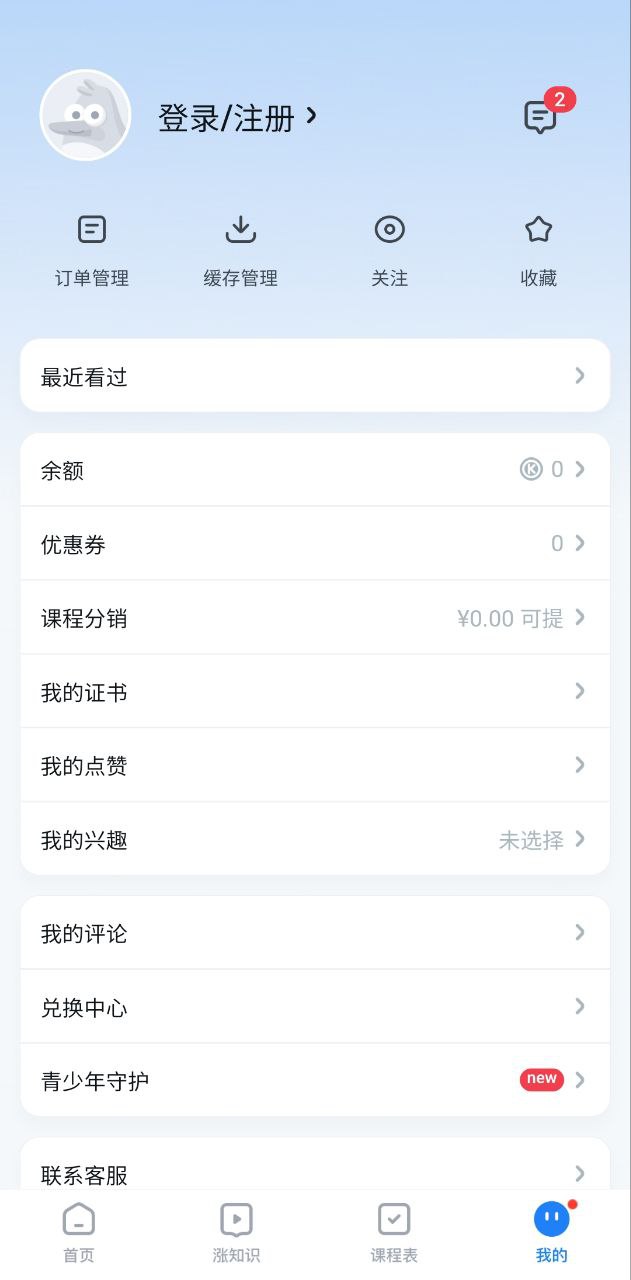
Task: Open 我的证书 certificates
Action: coord(315,692)
